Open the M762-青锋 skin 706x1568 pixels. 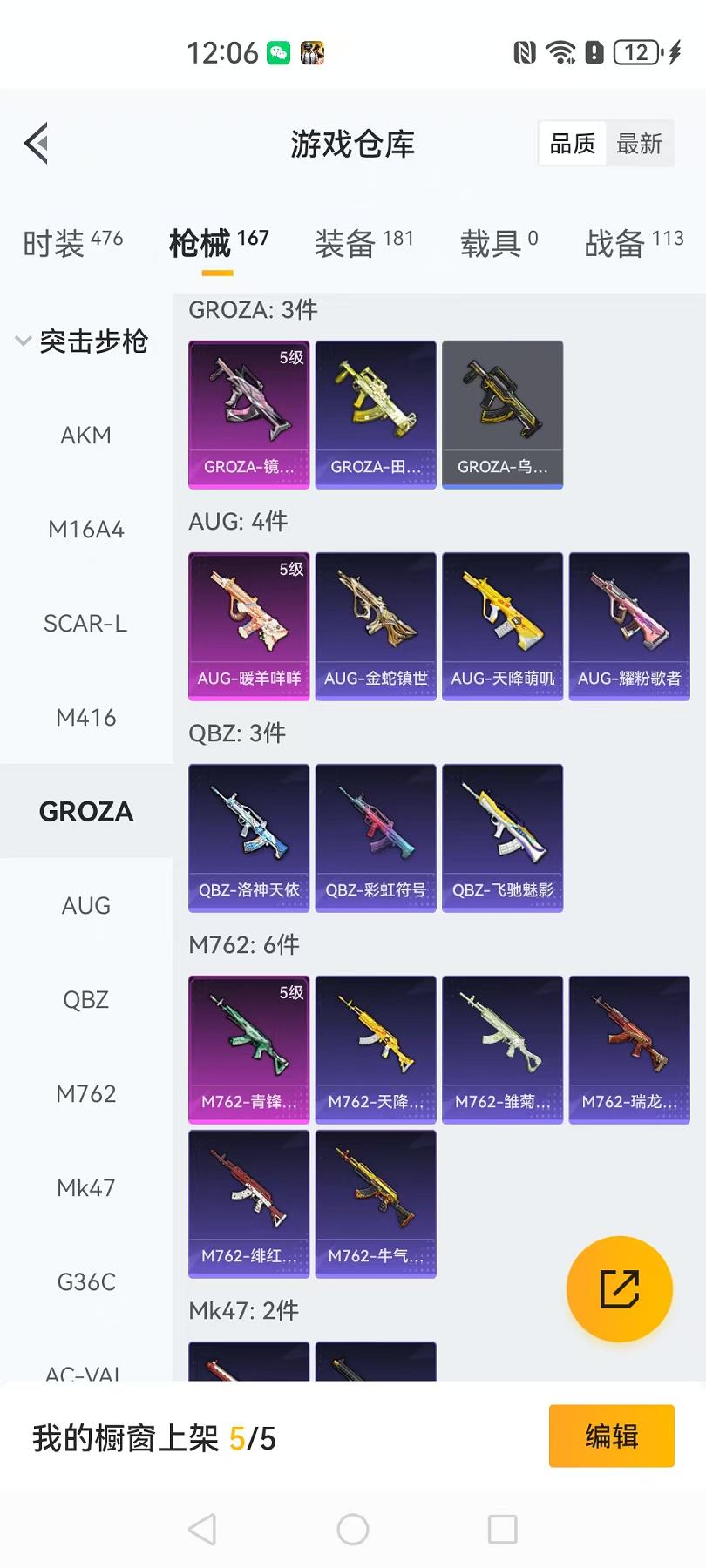tap(249, 1049)
